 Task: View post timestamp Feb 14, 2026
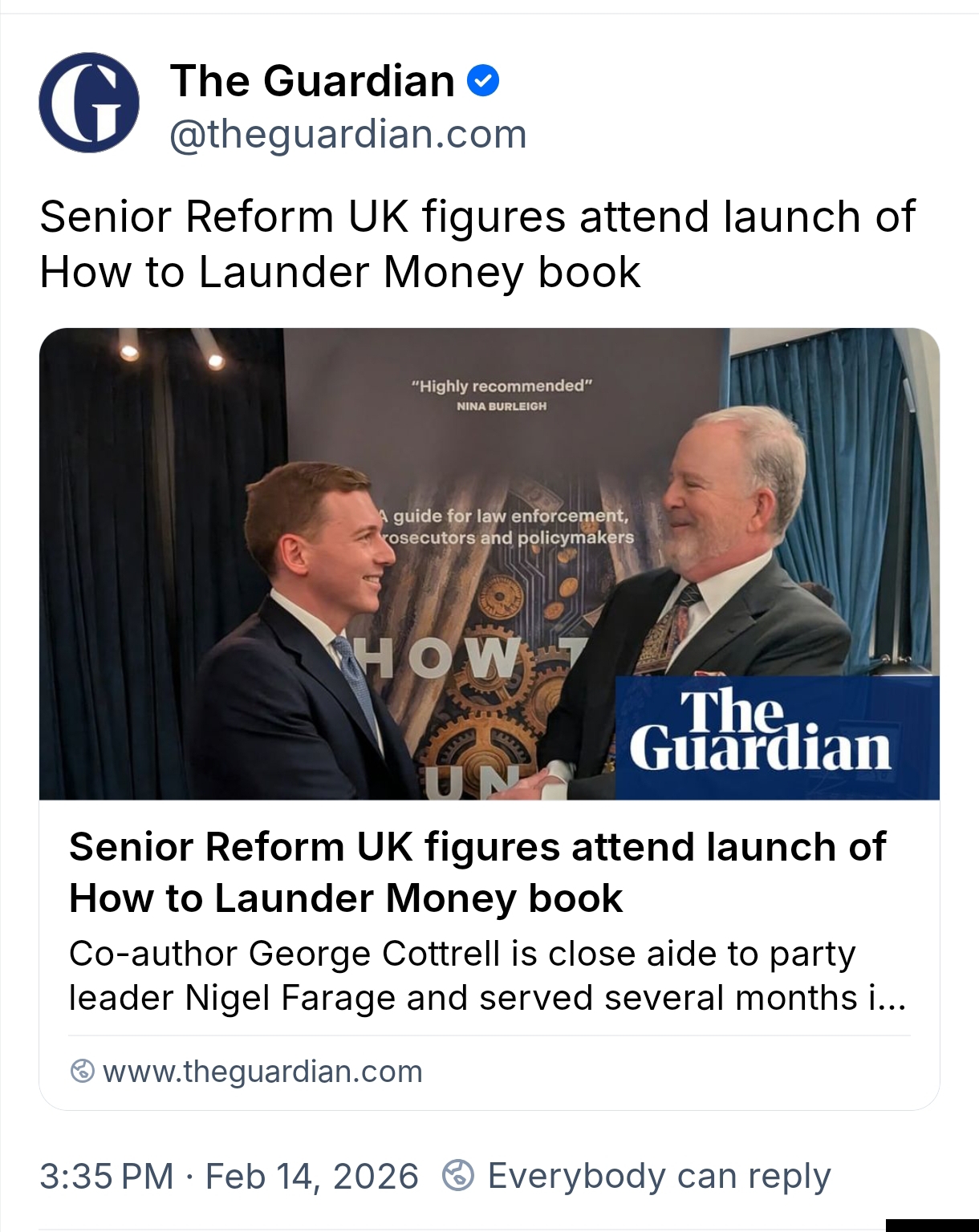tap(229, 1176)
